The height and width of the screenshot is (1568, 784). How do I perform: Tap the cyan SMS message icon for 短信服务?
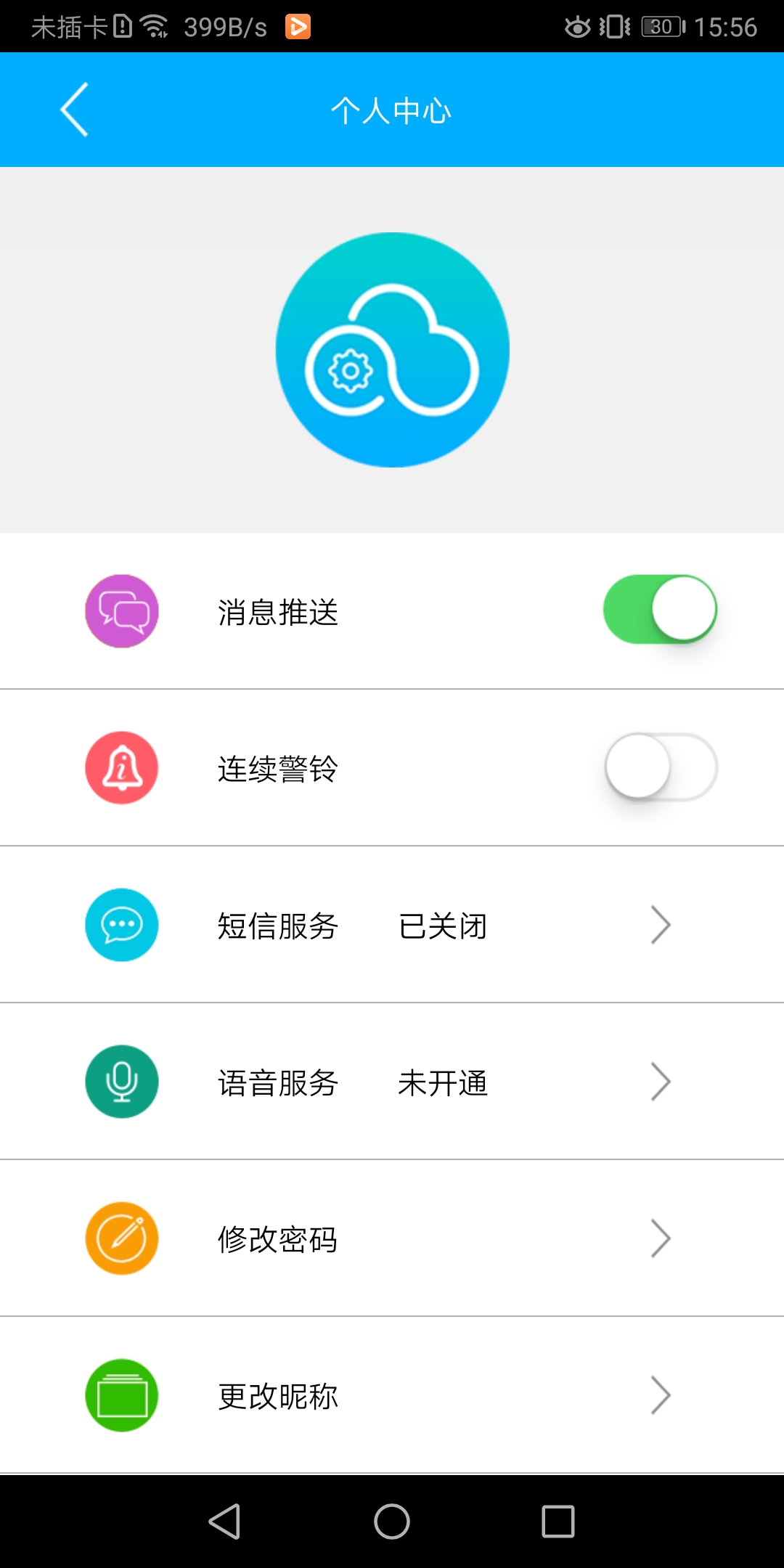121,924
